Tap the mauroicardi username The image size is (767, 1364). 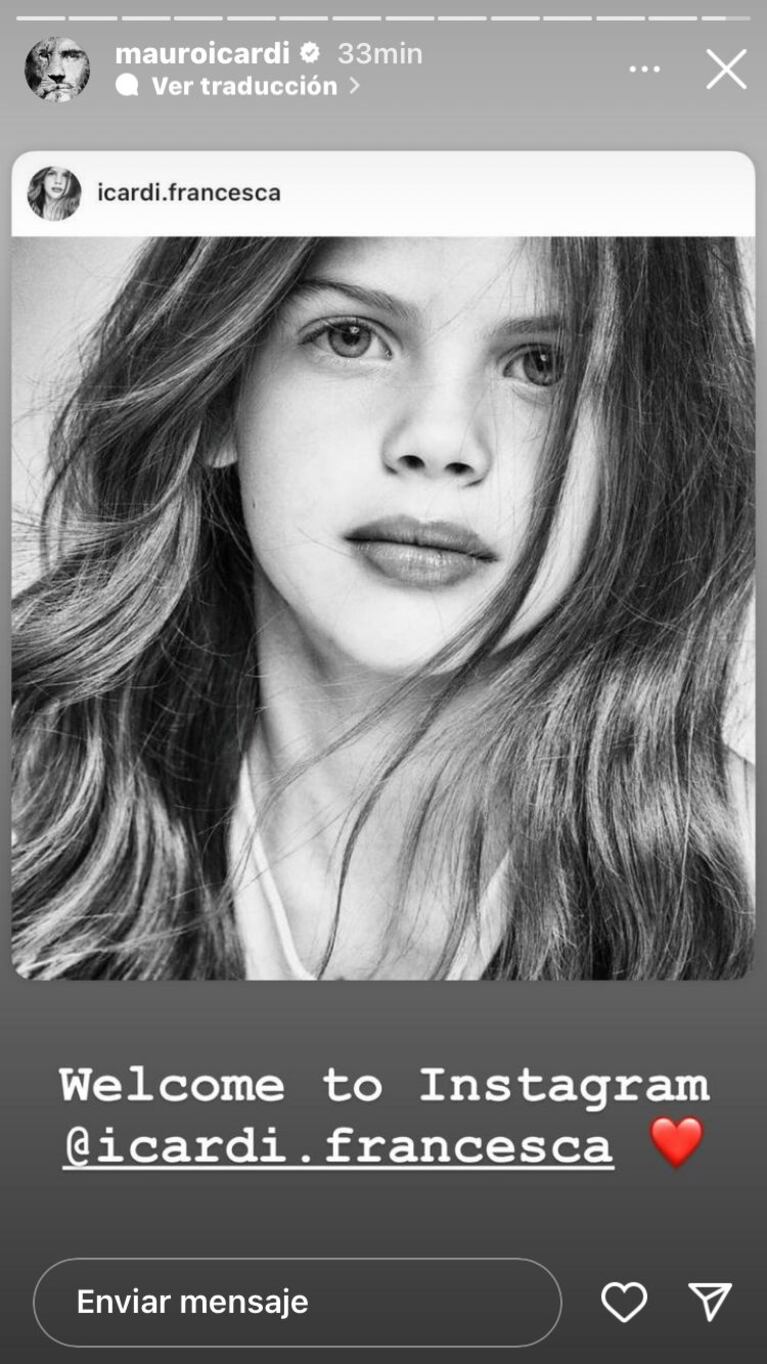tap(202, 53)
